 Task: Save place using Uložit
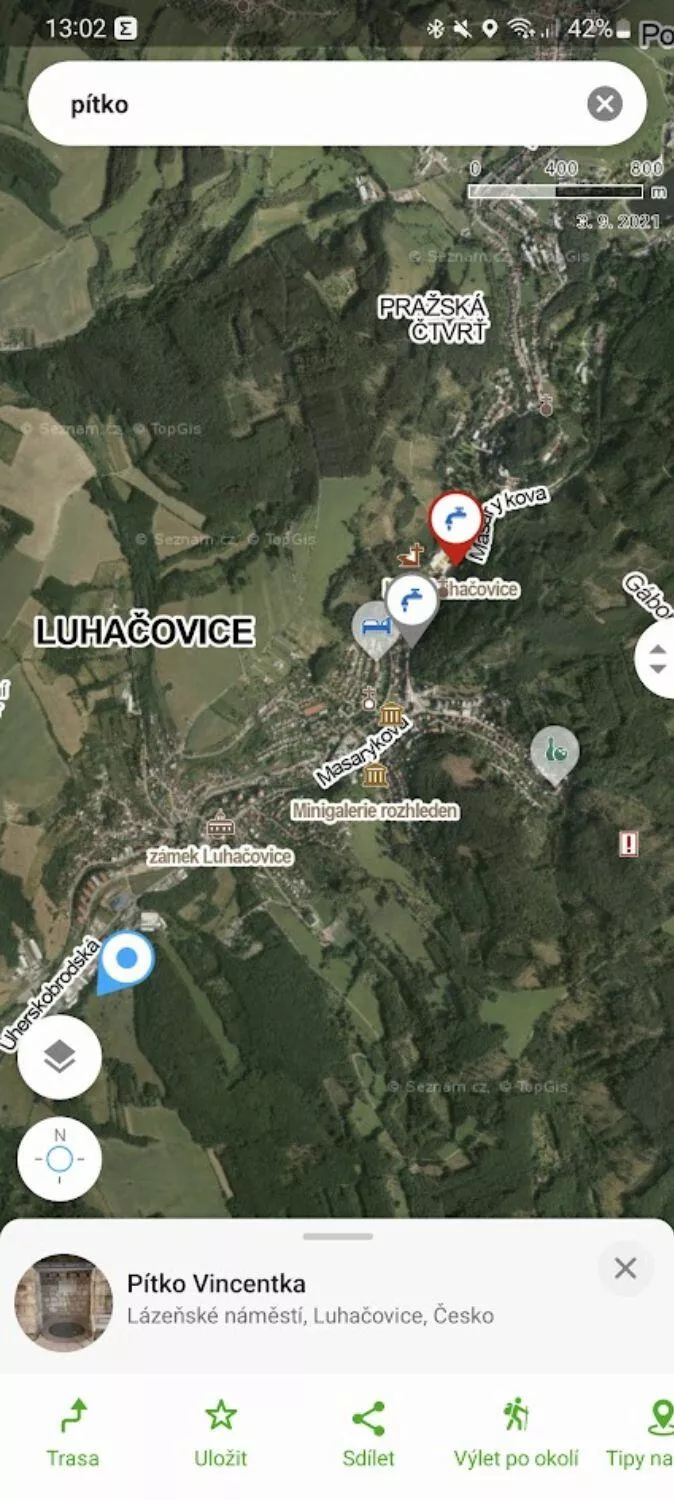click(x=220, y=1433)
